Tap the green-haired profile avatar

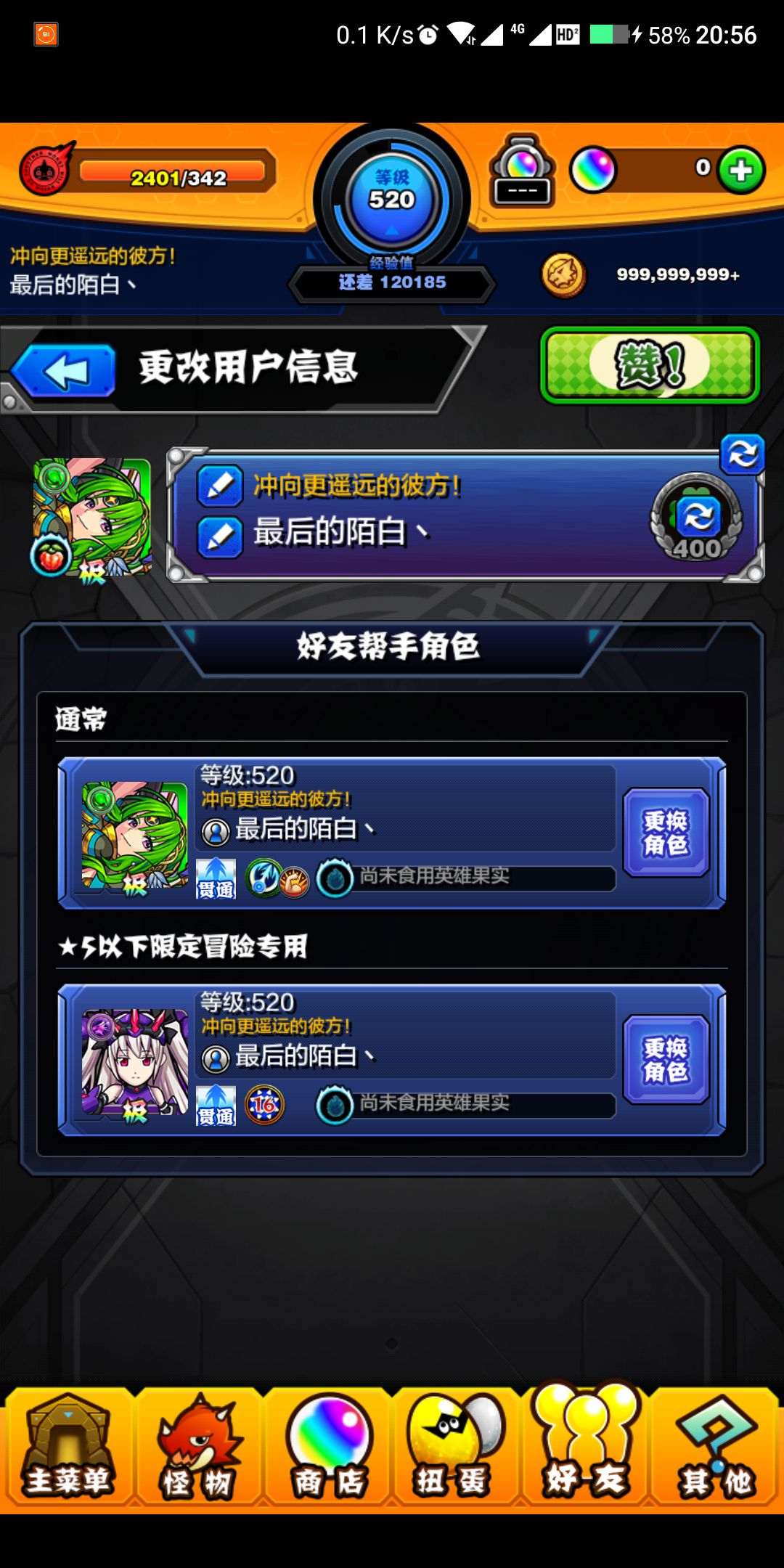[91, 518]
